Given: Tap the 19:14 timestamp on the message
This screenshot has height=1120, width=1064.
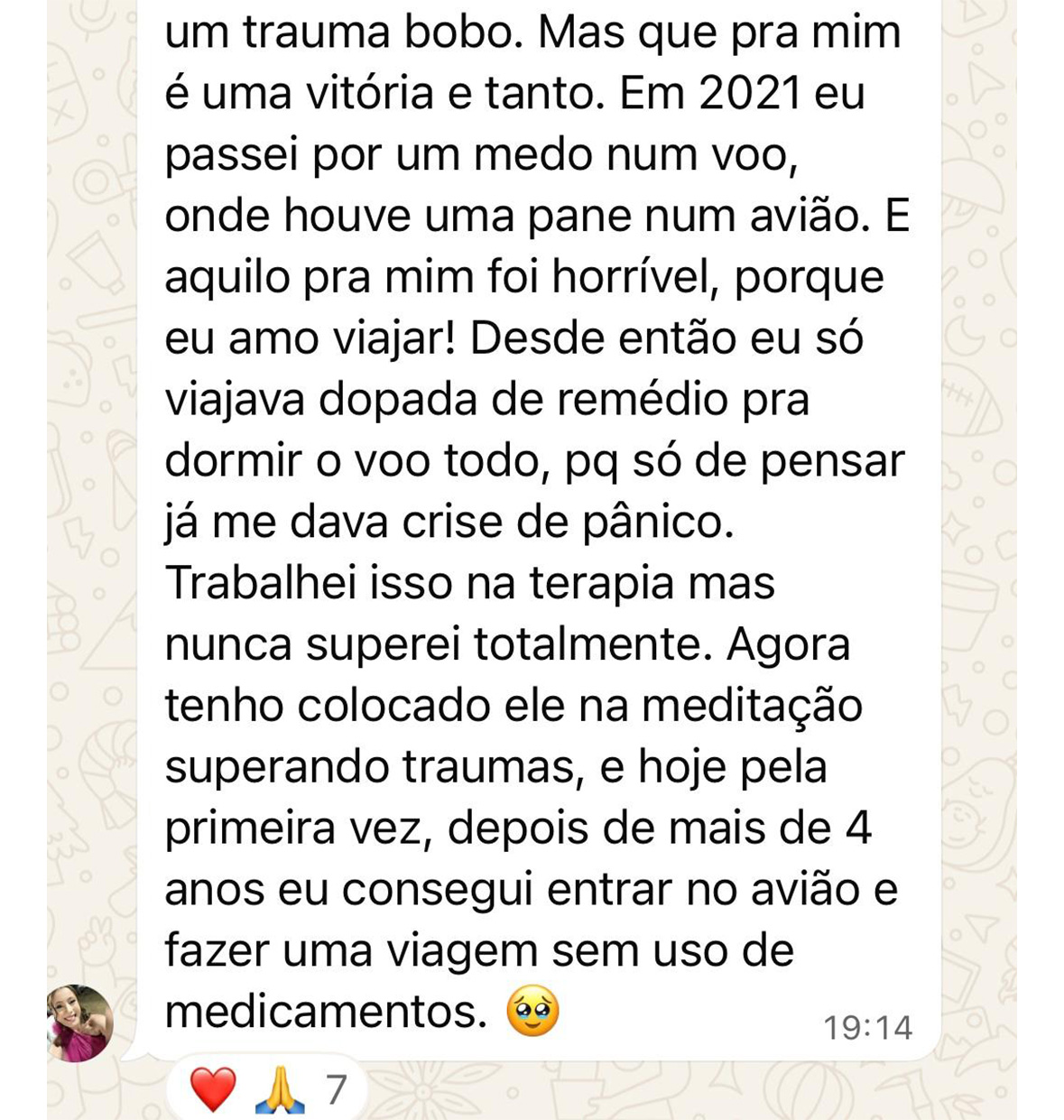Looking at the screenshot, I should click(868, 1025).
